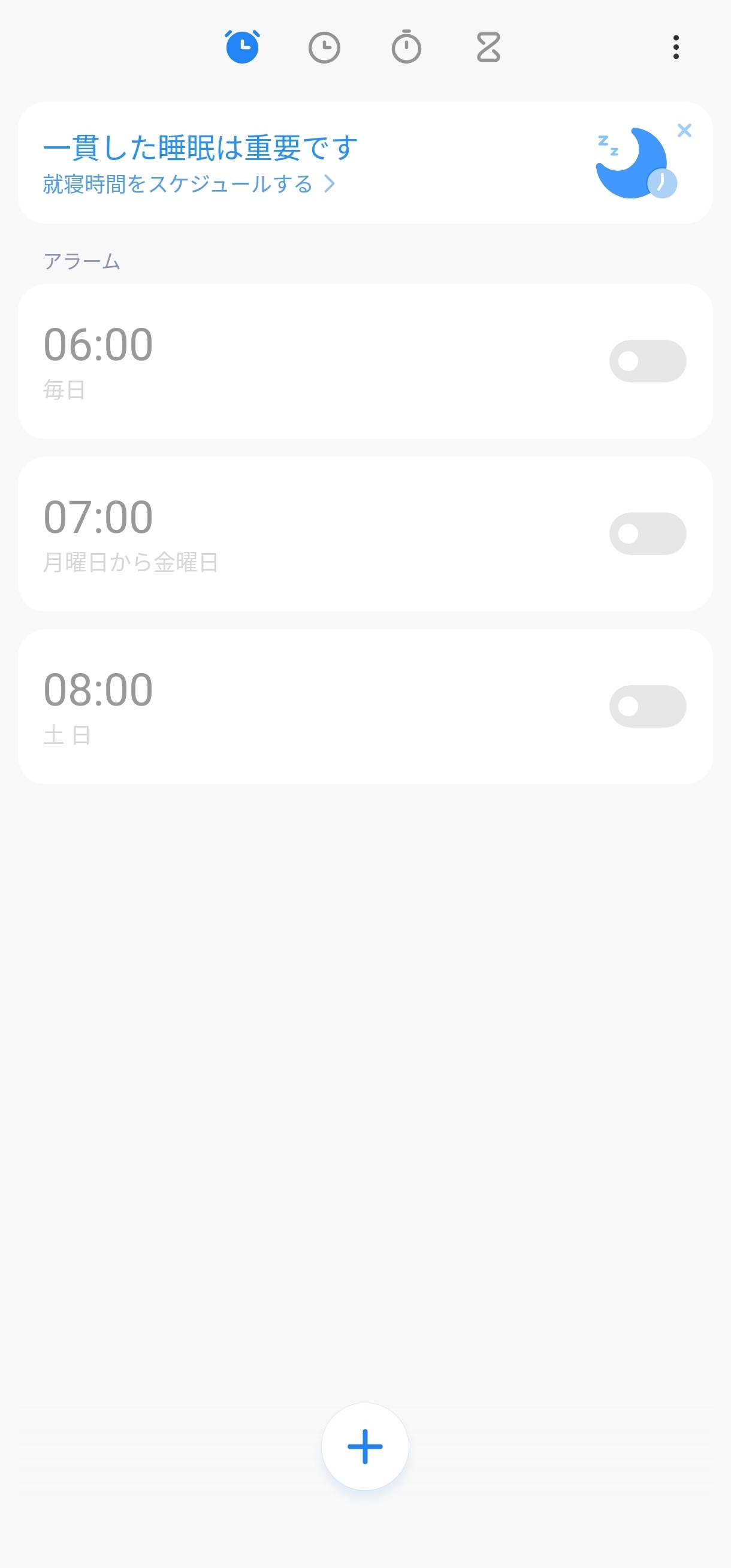Dismiss the sleep schedule banner
This screenshot has height=1568, width=731.
(x=684, y=130)
